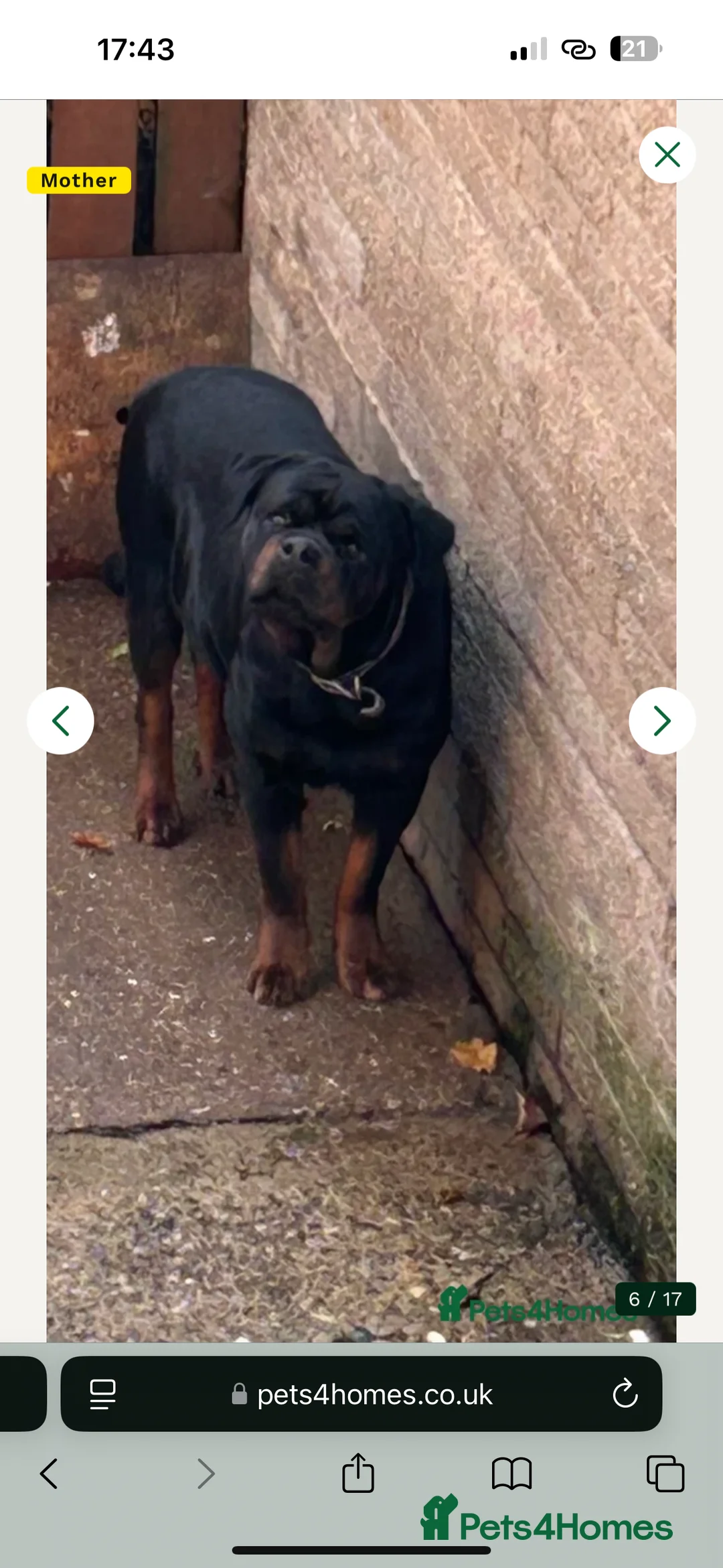Advance to the next gallery photo
This screenshot has height=1568, width=723.
coord(662,720)
